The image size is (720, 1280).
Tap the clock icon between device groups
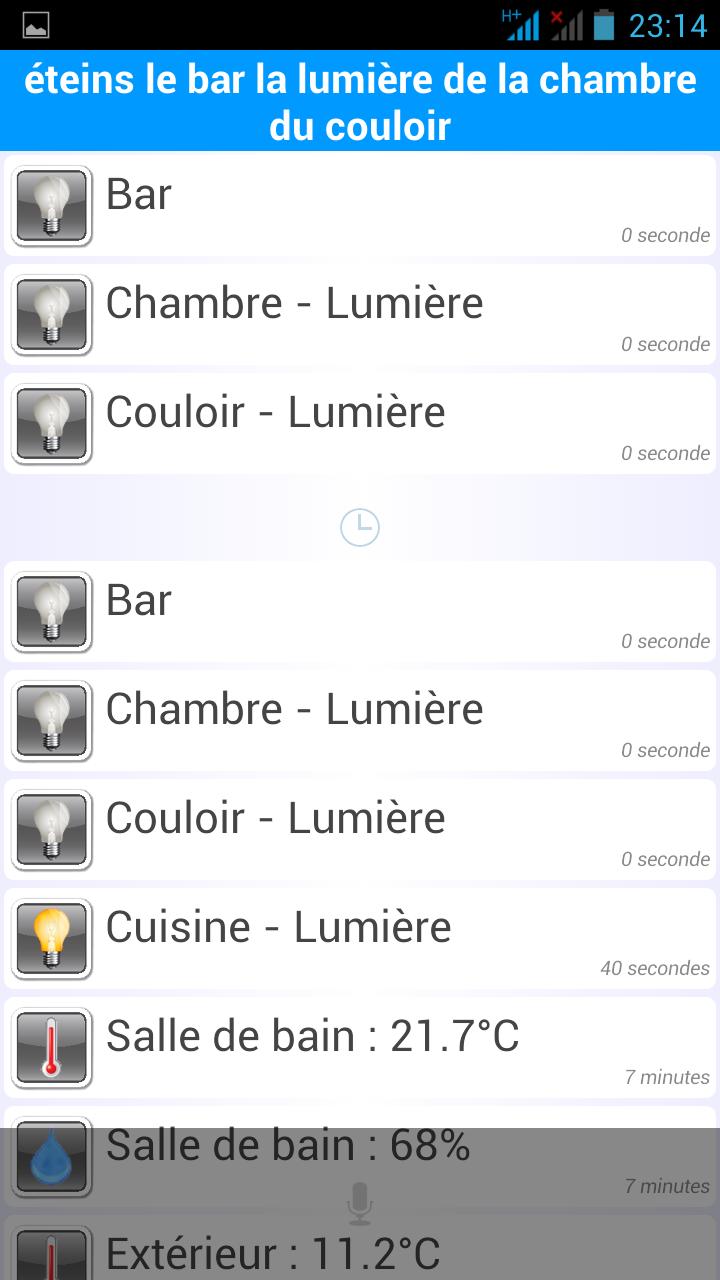click(360, 527)
